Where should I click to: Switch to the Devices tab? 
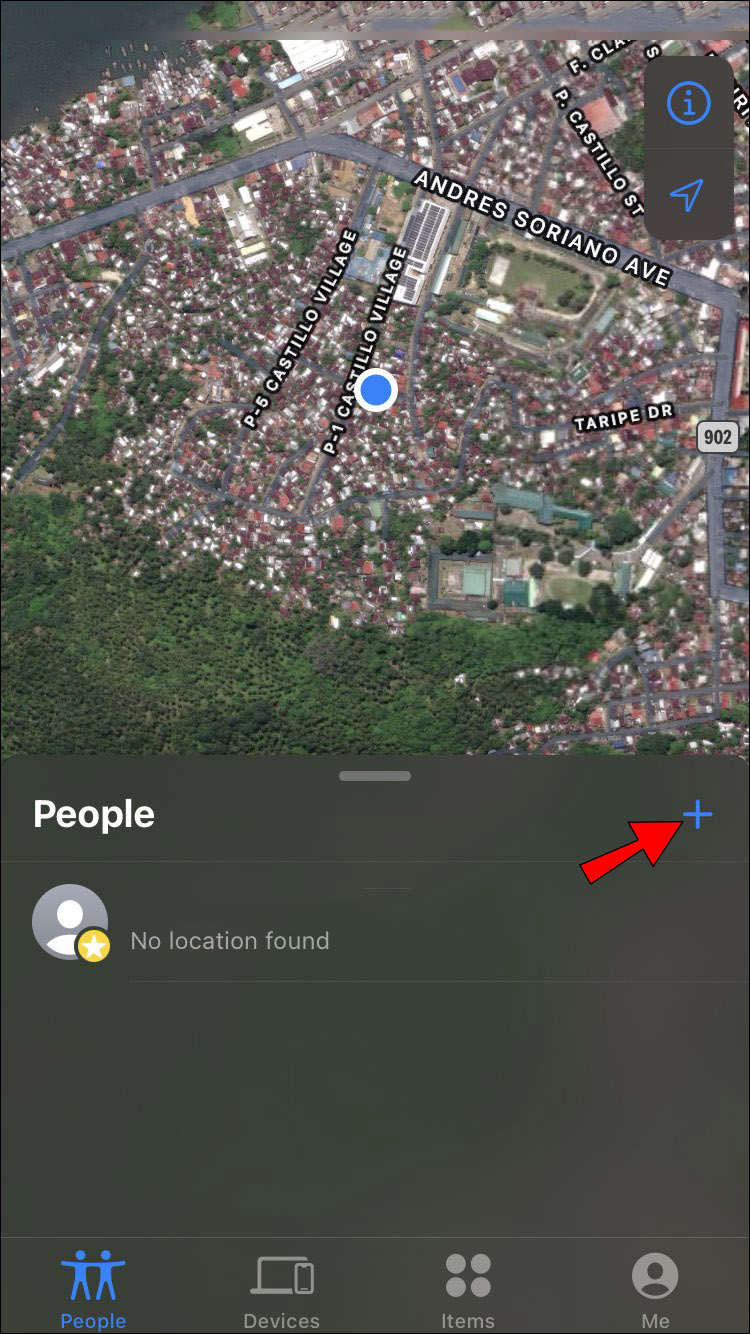point(282,1290)
